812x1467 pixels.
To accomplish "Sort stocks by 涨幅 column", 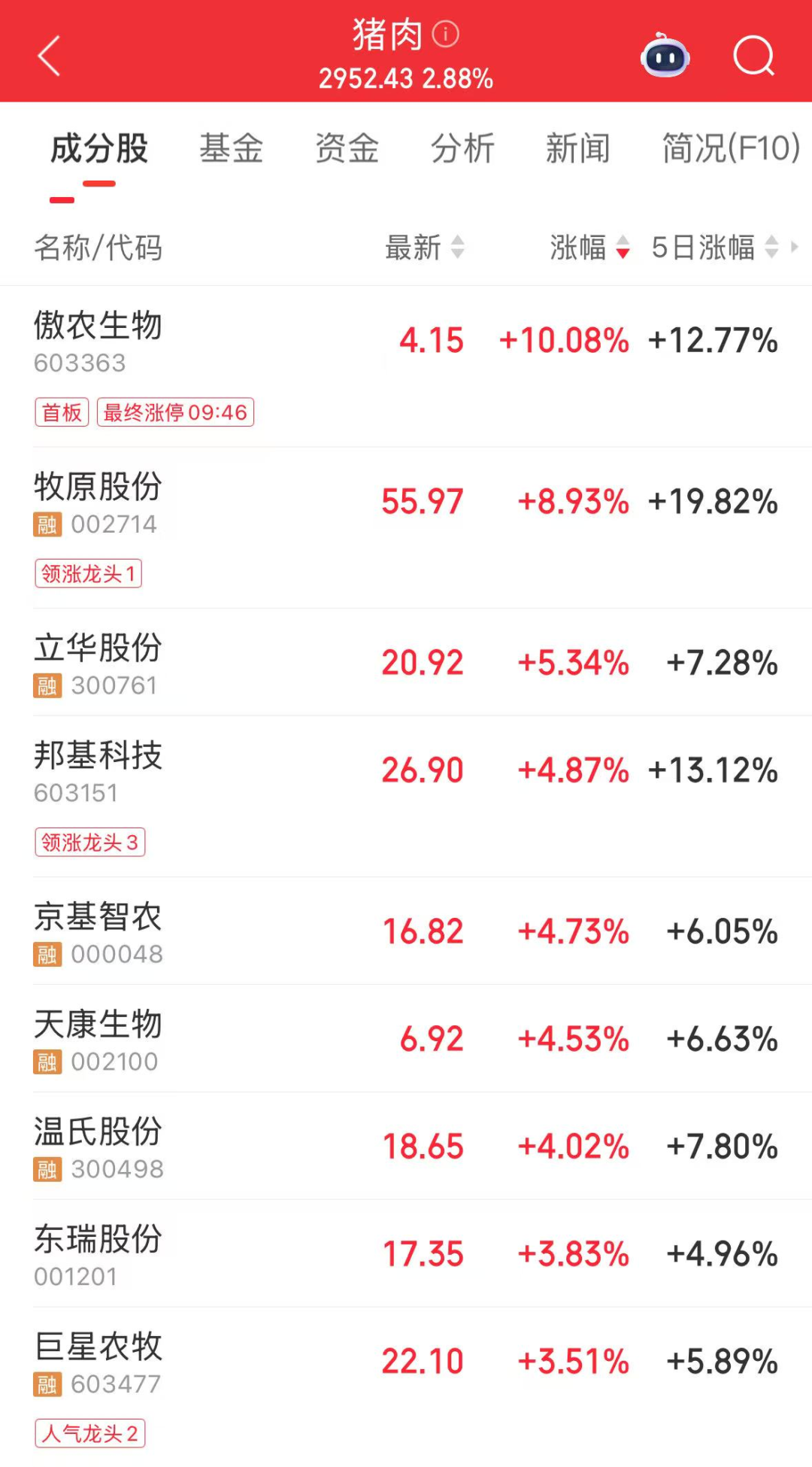I will [x=589, y=247].
